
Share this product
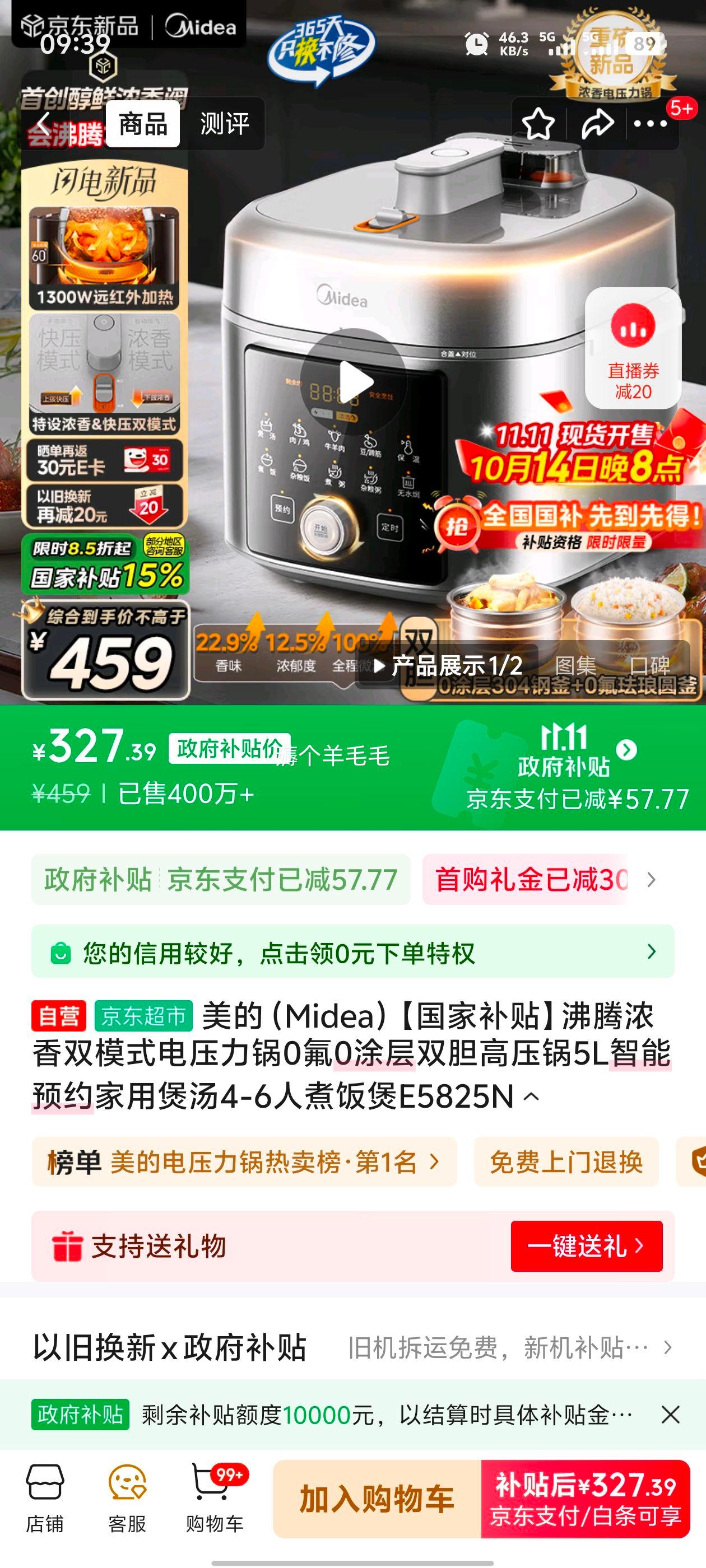pyautogui.click(x=597, y=124)
